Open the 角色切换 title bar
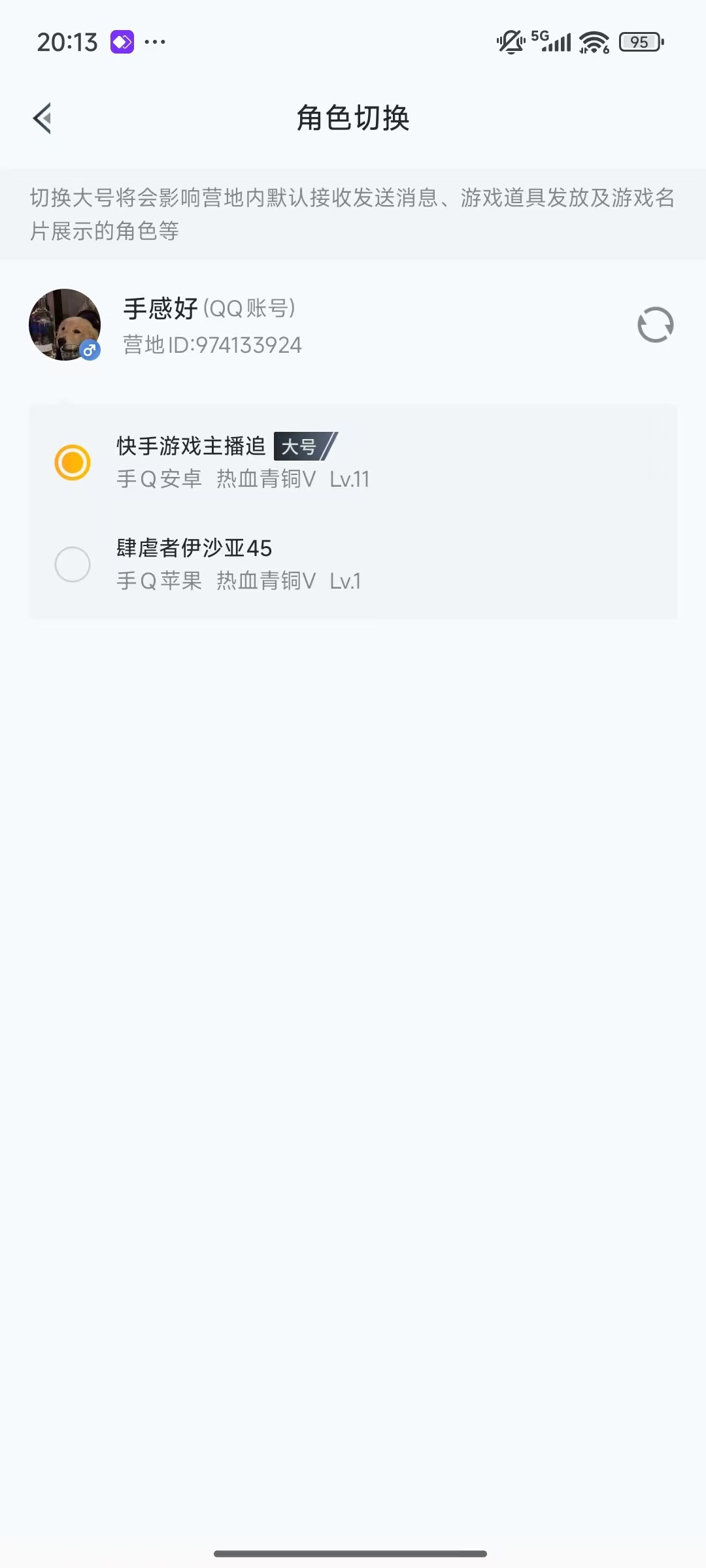This screenshot has width=706, height=1568. 353,119
